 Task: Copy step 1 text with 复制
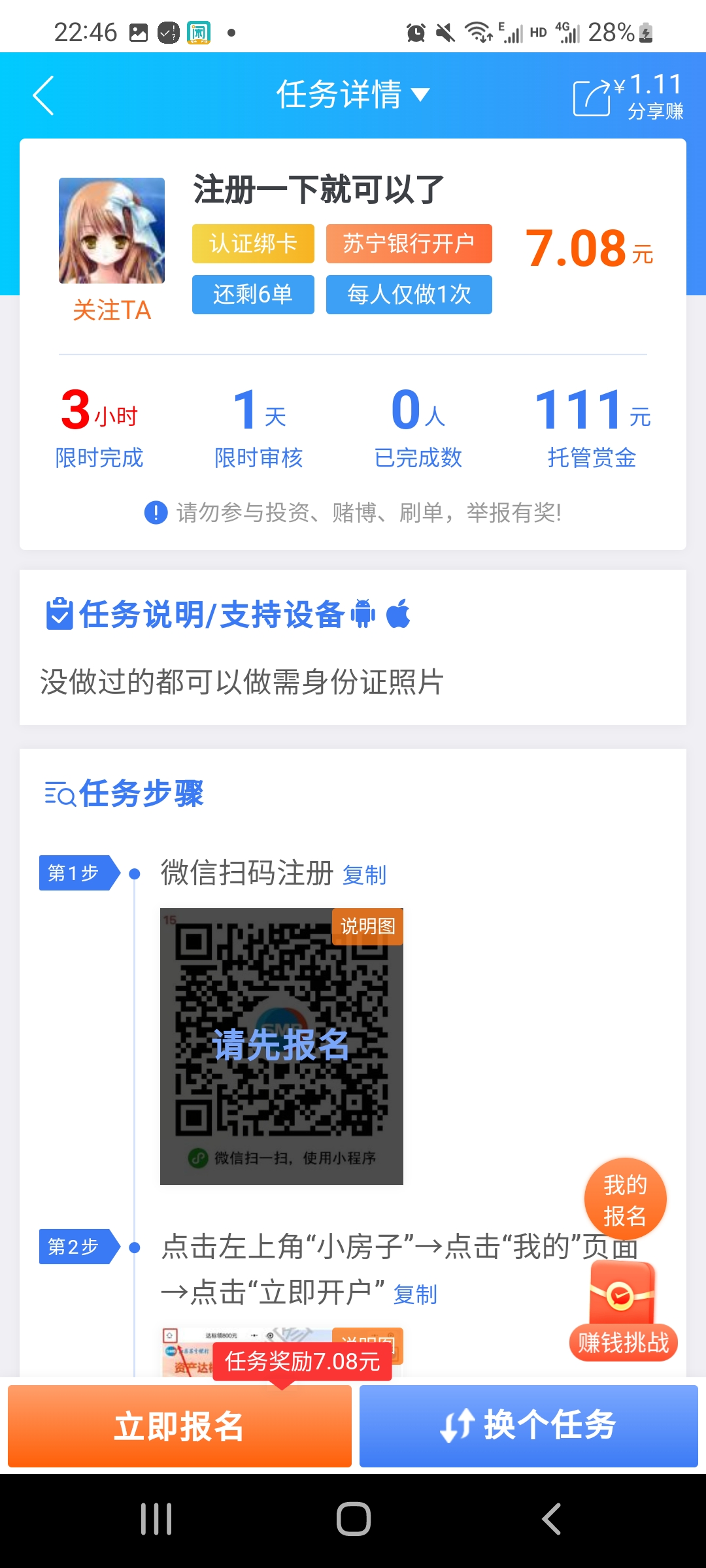coord(365,875)
